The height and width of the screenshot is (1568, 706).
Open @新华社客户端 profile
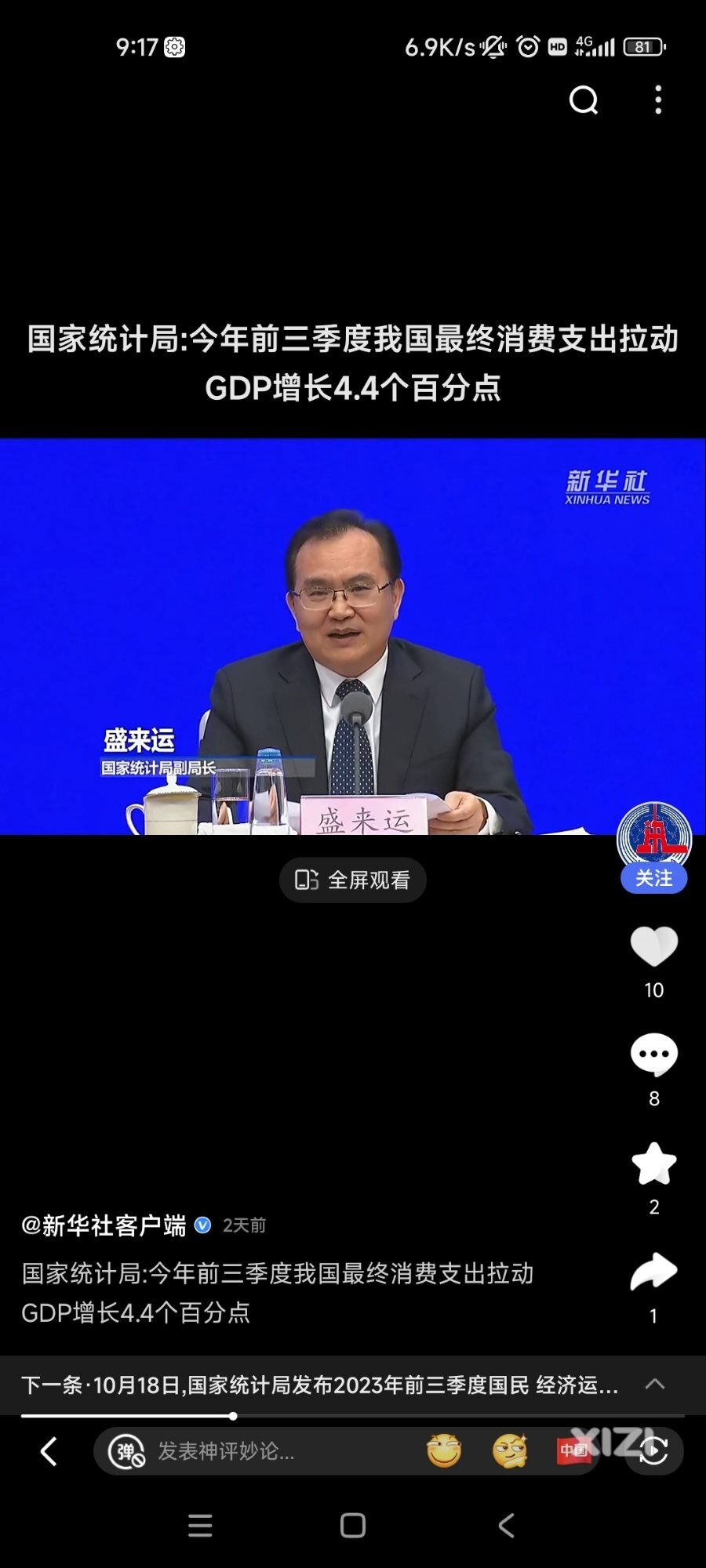[104, 1225]
